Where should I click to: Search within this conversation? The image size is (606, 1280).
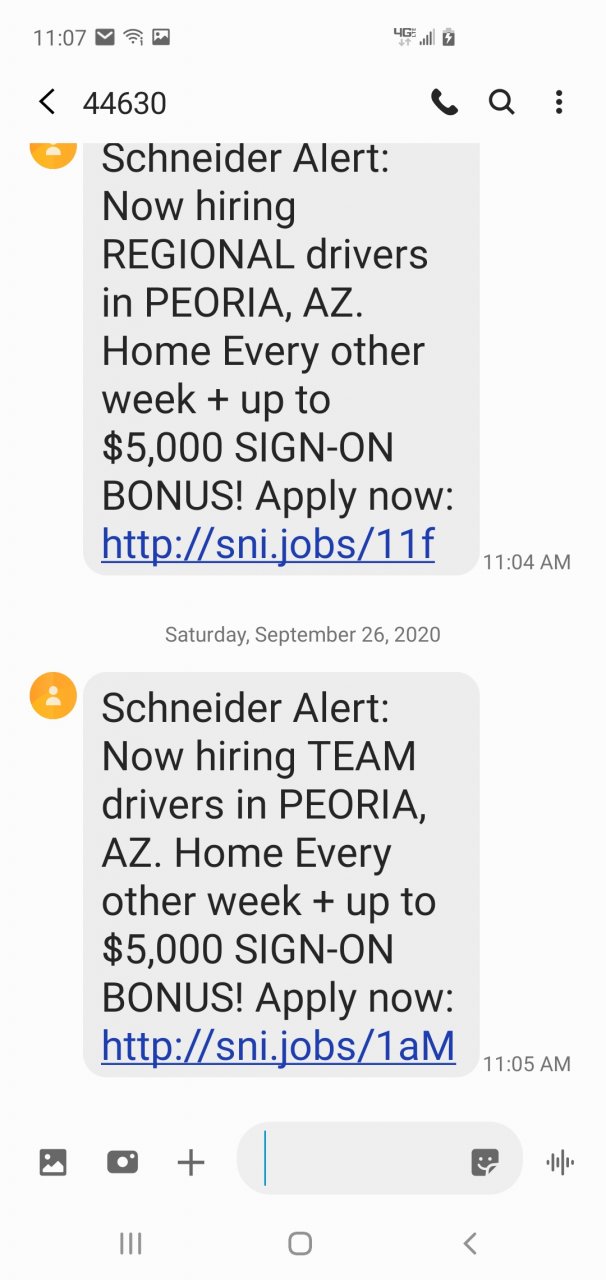[x=501, y=102]
